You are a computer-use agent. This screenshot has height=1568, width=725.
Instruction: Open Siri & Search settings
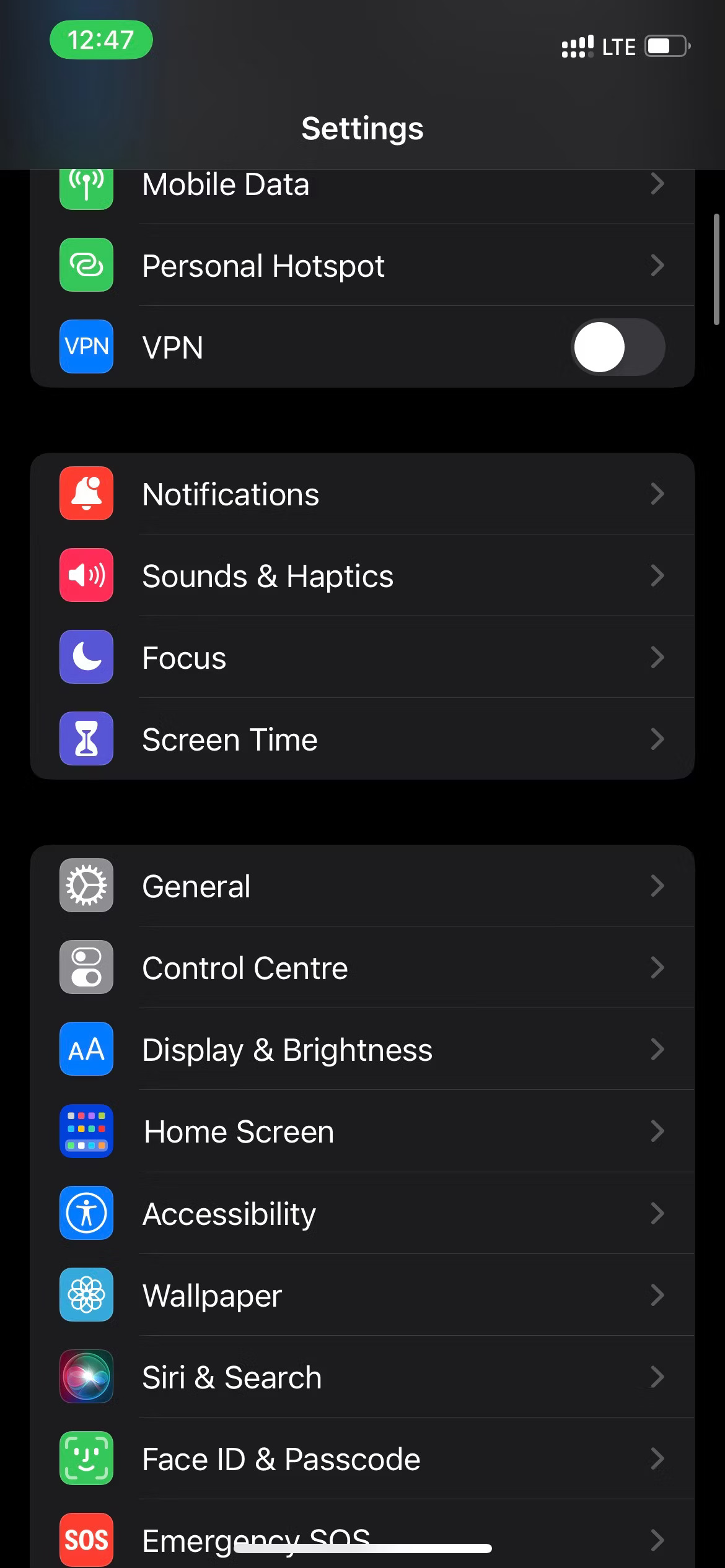(362, 1377)
